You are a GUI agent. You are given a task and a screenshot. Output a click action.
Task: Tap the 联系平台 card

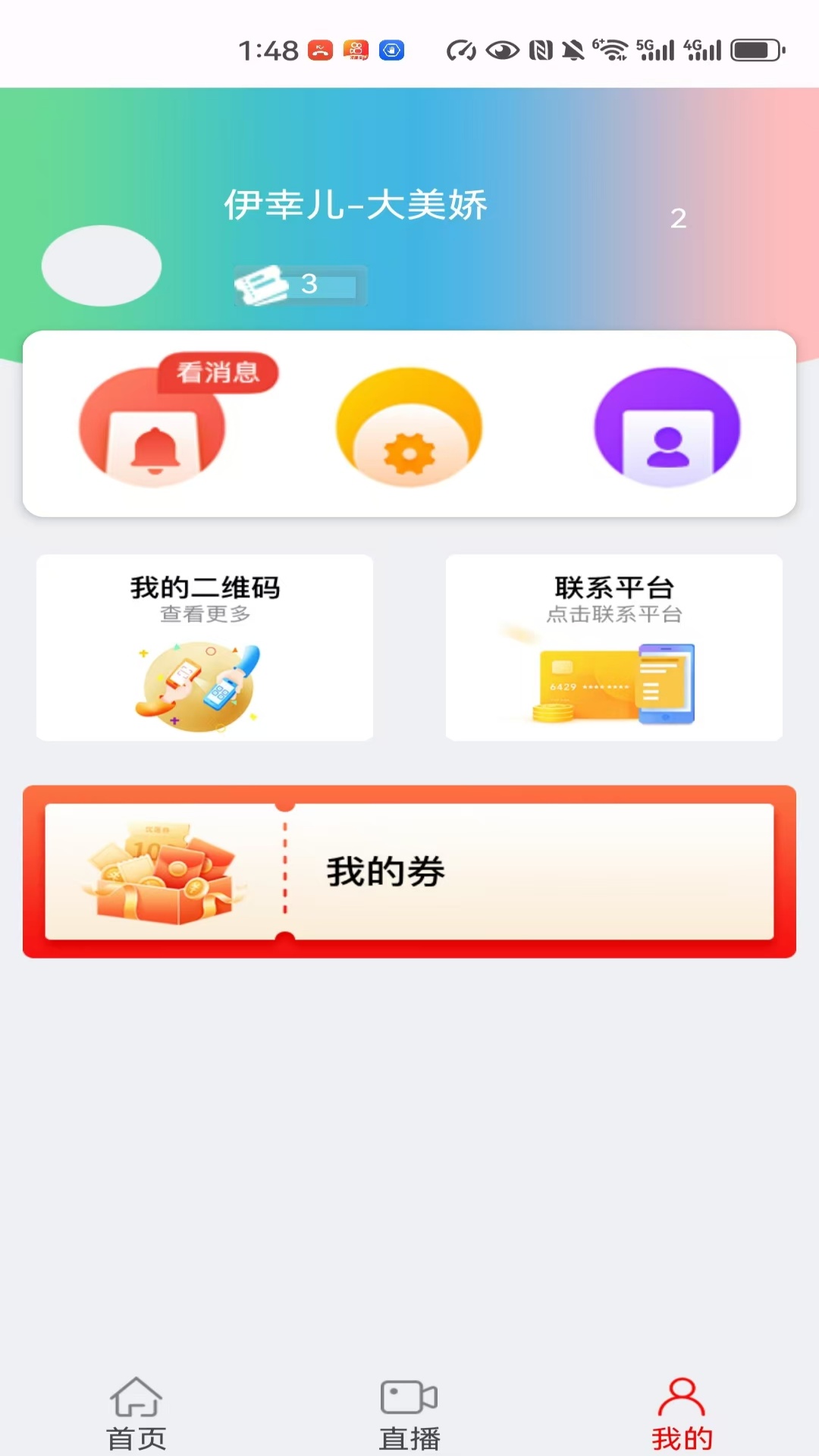614,648
